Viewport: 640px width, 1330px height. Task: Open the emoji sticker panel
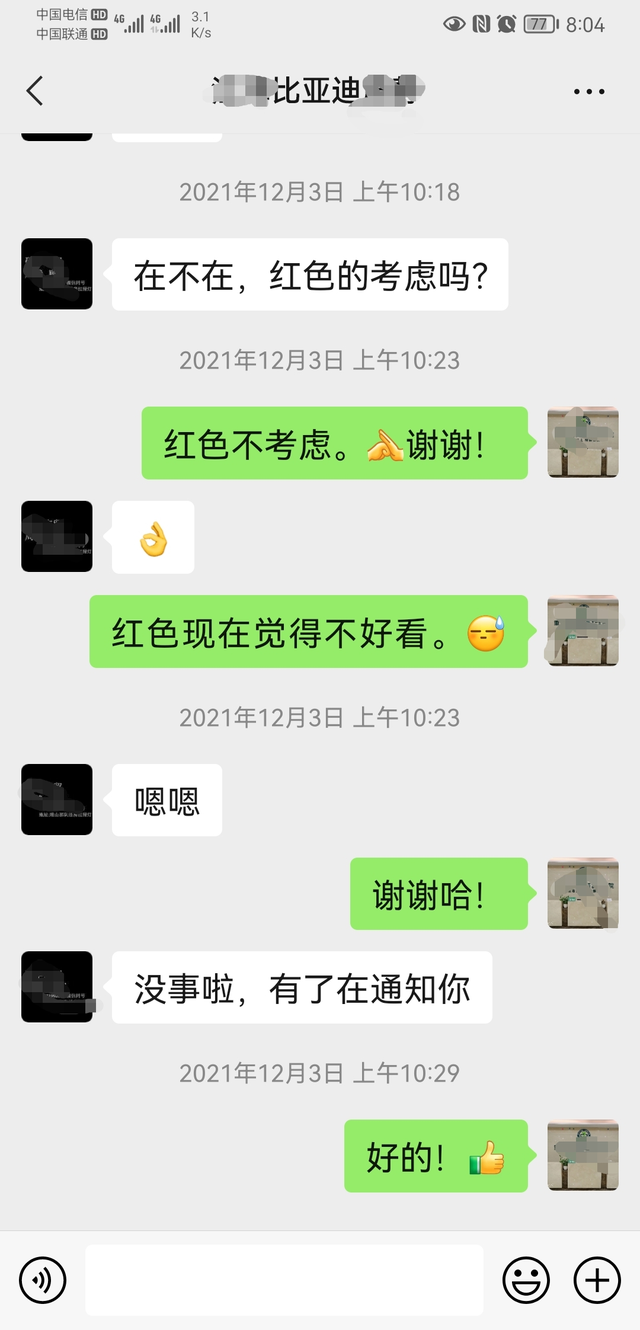click(x=526, y=1280)
